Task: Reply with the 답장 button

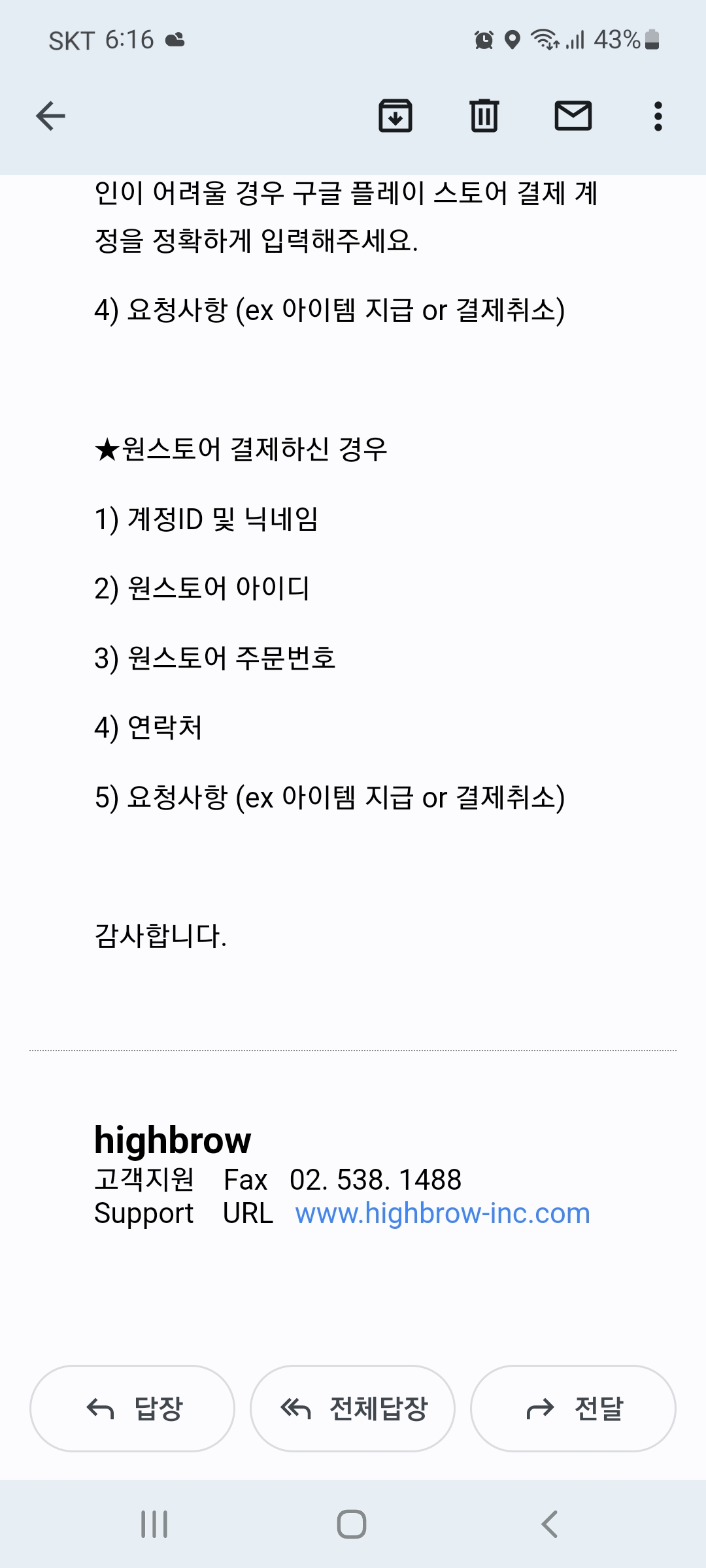Action: (x=133, y=1409)
